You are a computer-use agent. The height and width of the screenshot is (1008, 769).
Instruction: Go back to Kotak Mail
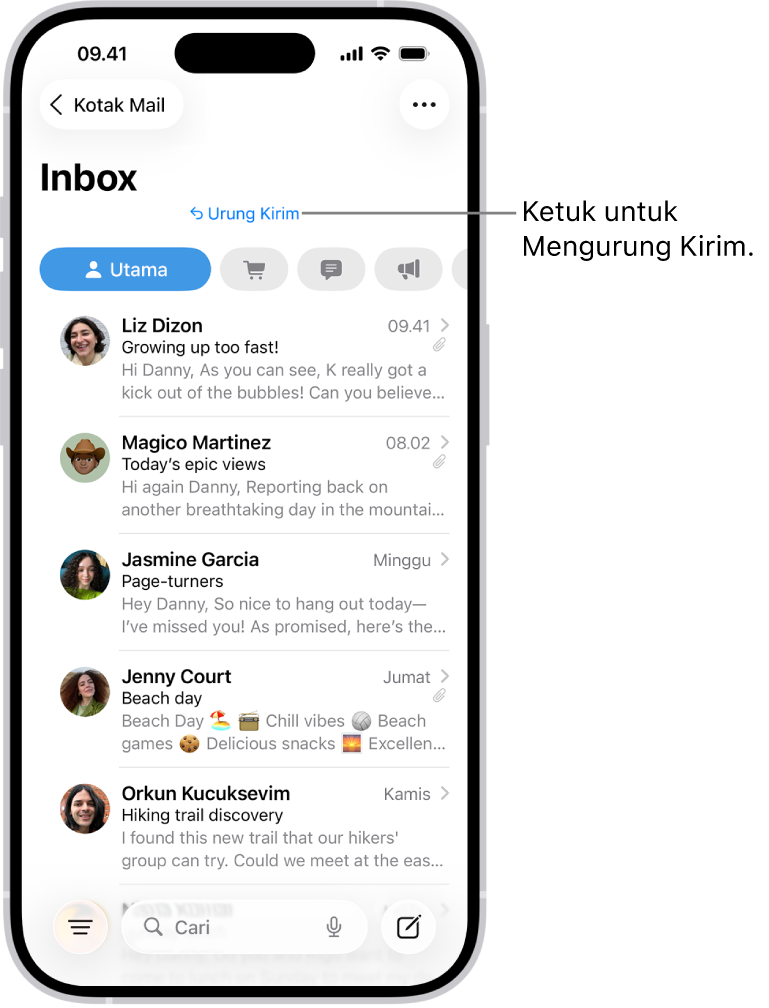(x=109, y=105)
